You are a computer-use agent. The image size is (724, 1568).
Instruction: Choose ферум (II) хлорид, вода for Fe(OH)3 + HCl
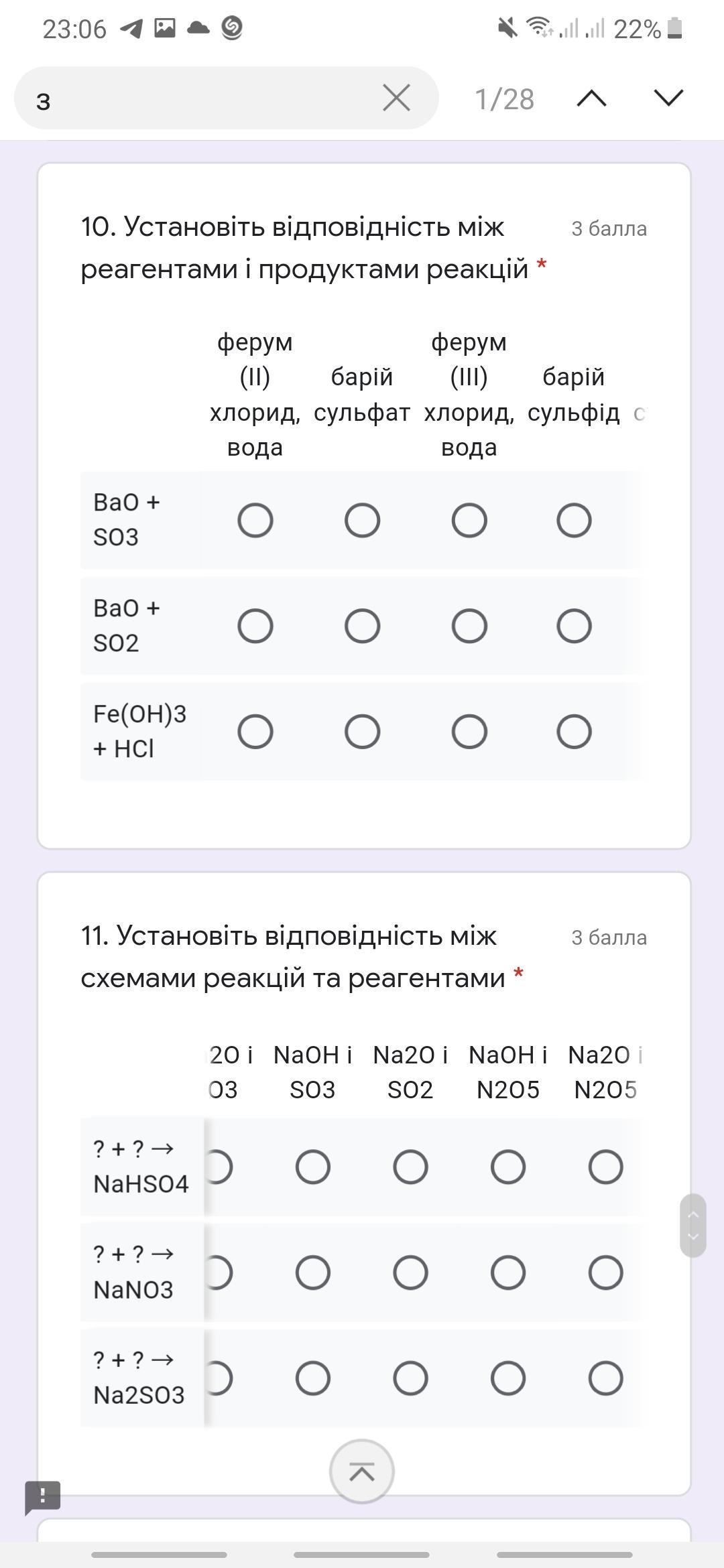tap(255, 731)
